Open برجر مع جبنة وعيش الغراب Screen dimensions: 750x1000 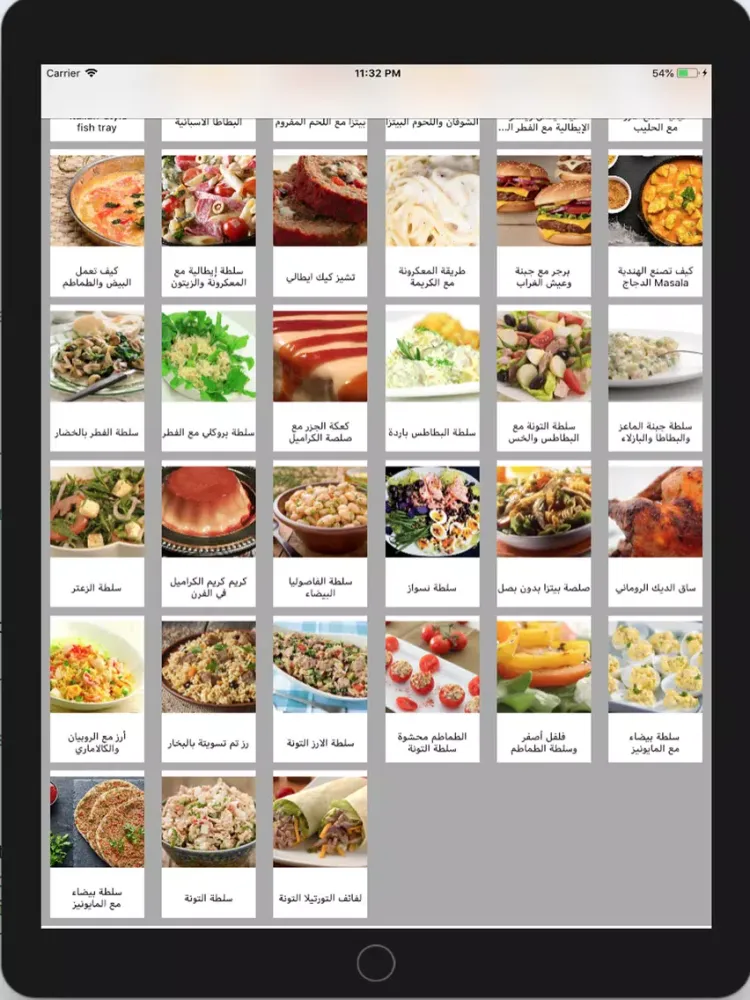(x=544, y=222)
